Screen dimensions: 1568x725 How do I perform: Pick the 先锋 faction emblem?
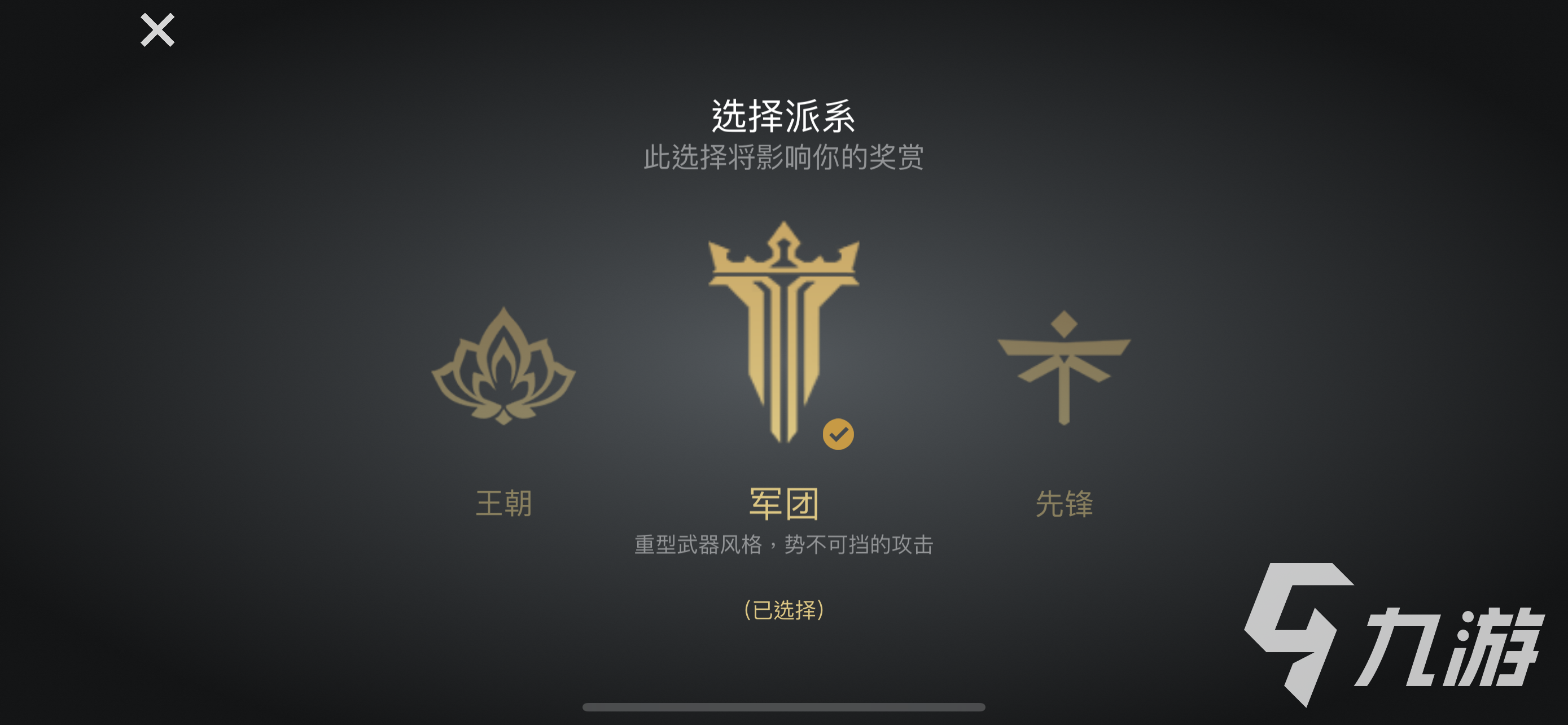pyautogui.click(x=1063, y=368)
